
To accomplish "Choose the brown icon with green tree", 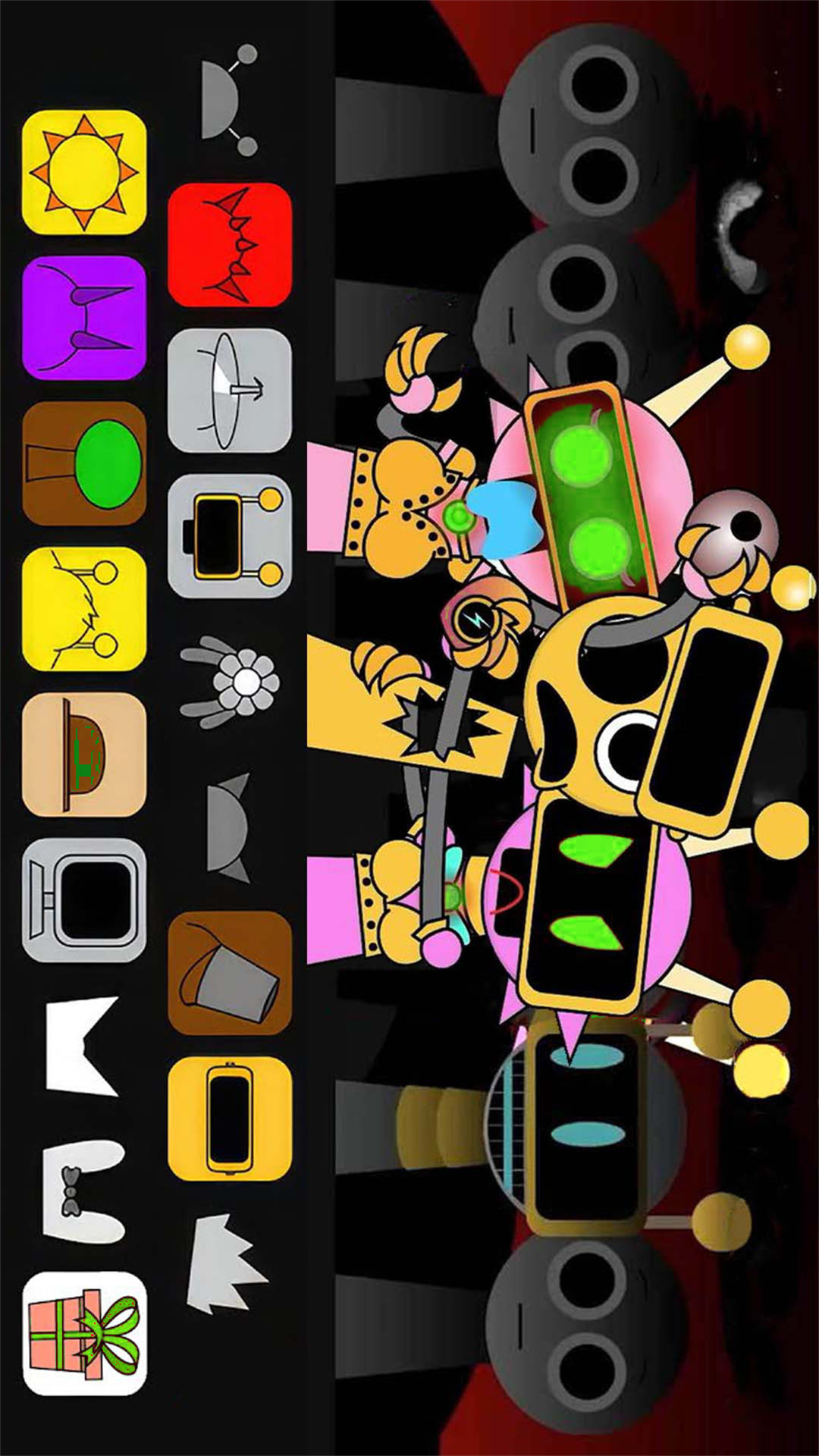I will (x=84, y=463).
